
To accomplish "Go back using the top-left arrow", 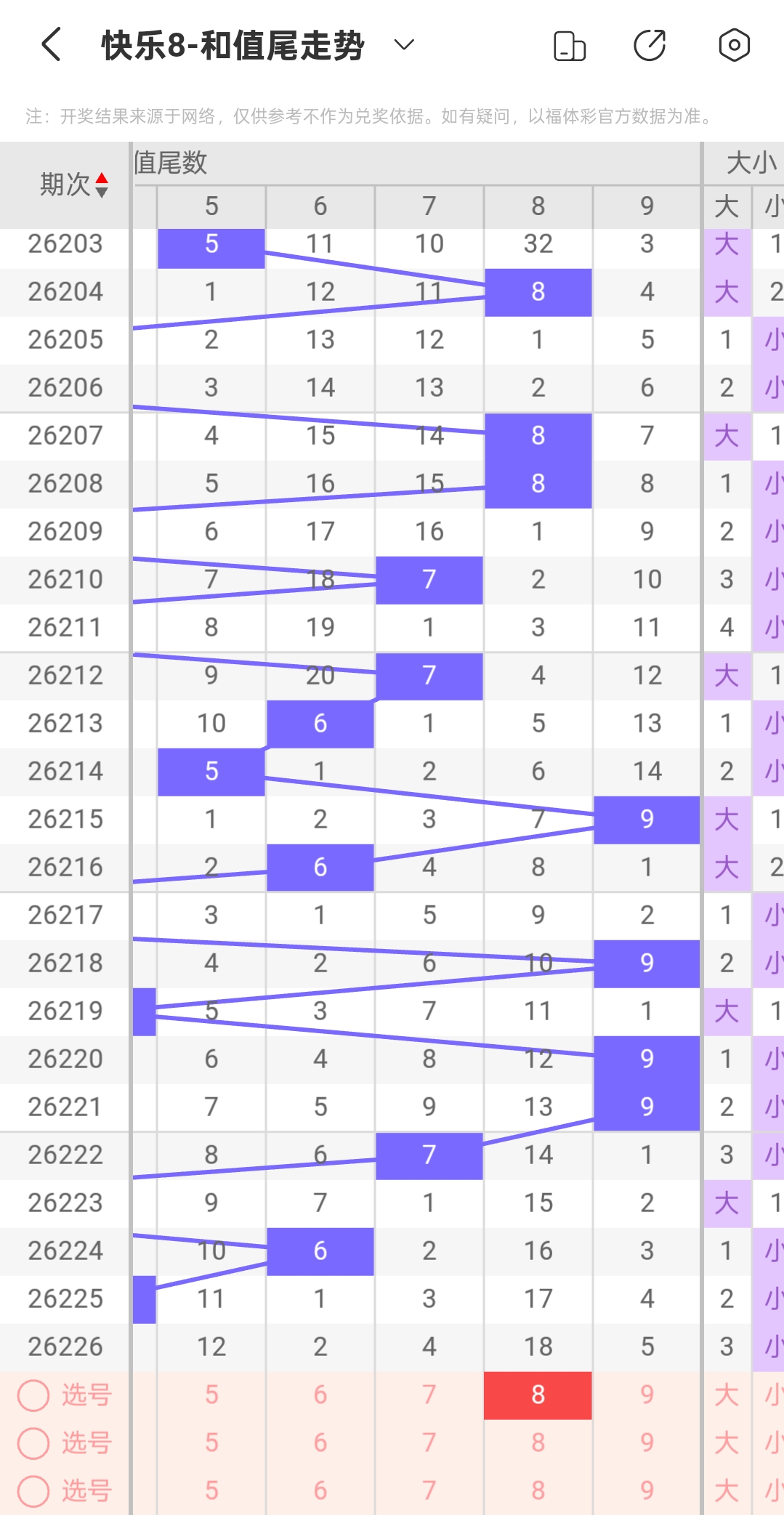I will pos(51,45).
